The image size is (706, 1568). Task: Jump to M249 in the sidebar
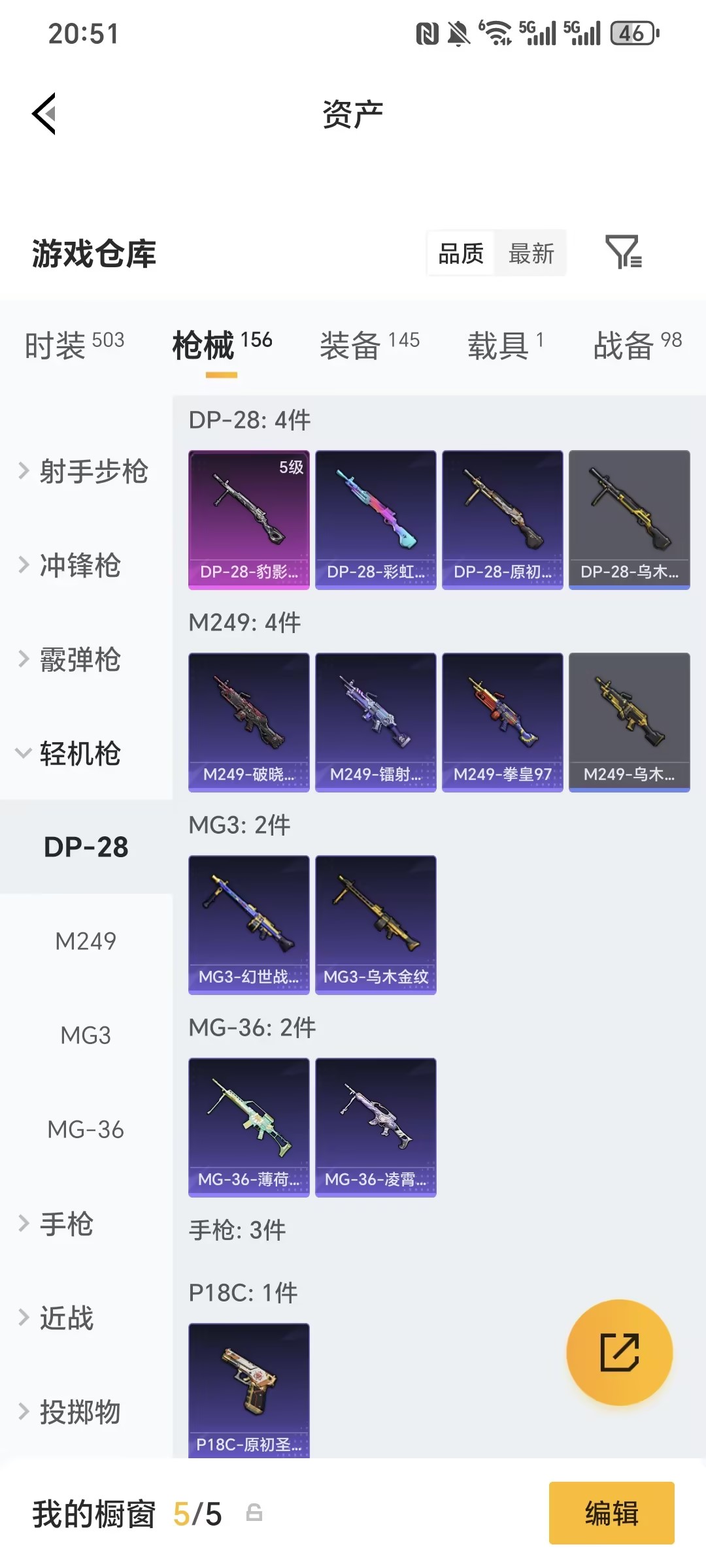[x=86, y=941]
